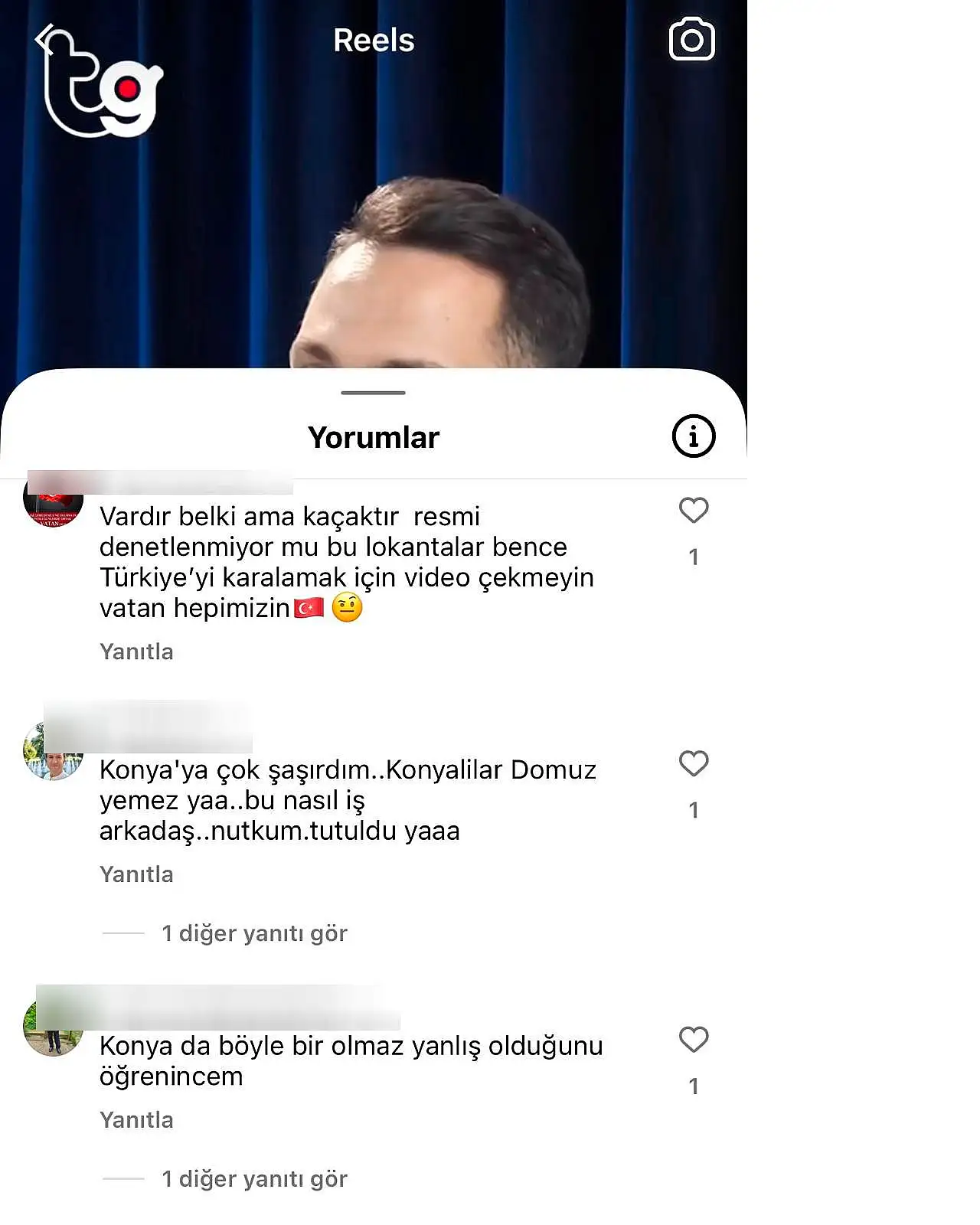The width and height of the screenshot is (980, 1225).
Task: Reply to the 'Konya'ya çok şaşırdım' comment
Action: (x=136, y=874)
